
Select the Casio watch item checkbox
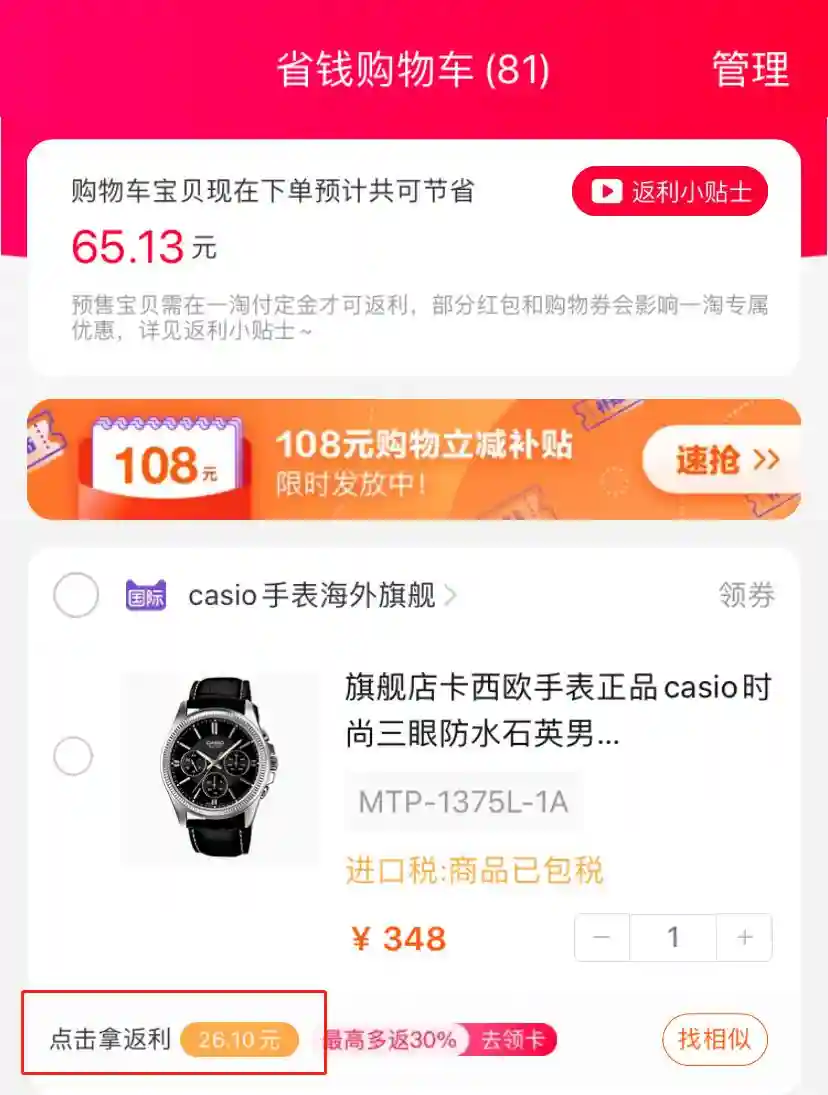coord(73,757)
